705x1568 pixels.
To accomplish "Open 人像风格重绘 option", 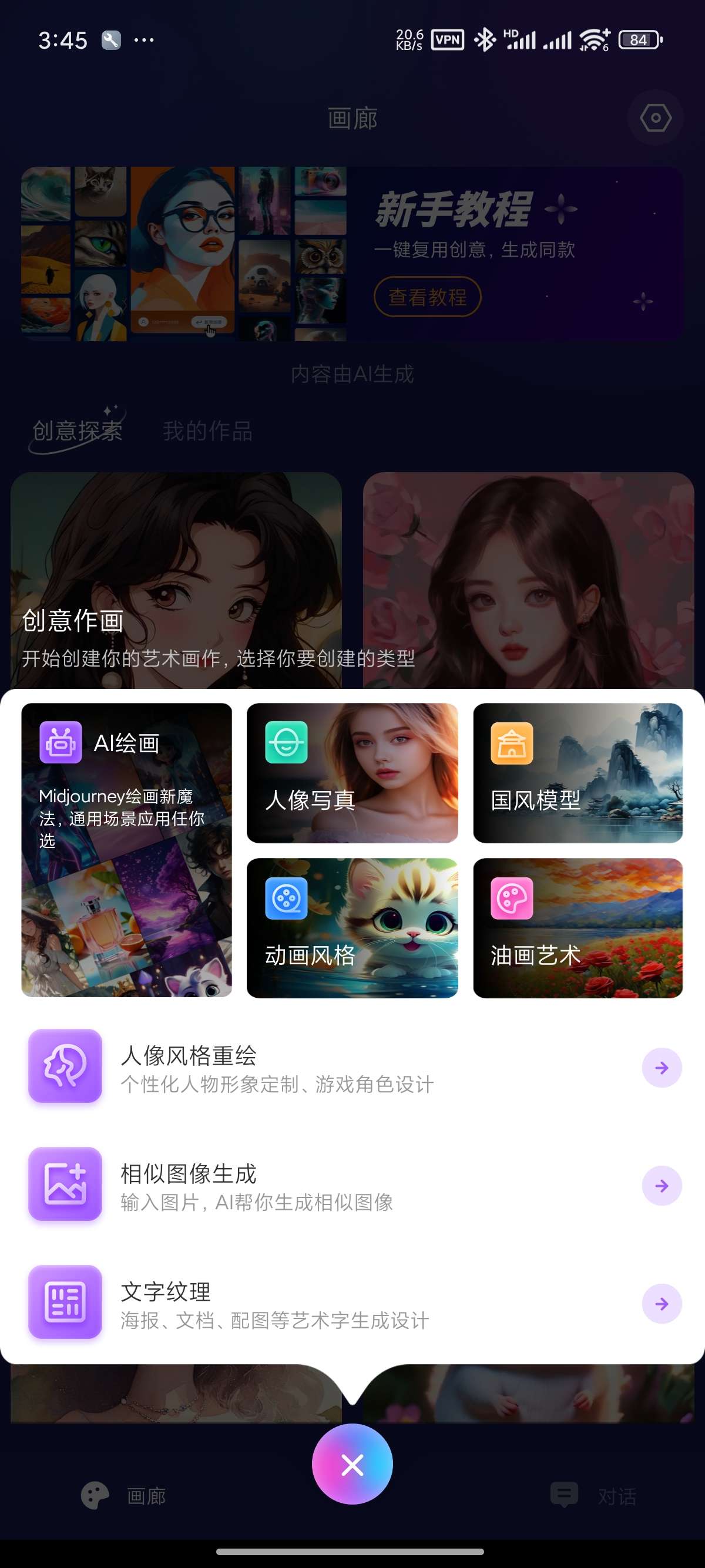I will (352, 1067).
